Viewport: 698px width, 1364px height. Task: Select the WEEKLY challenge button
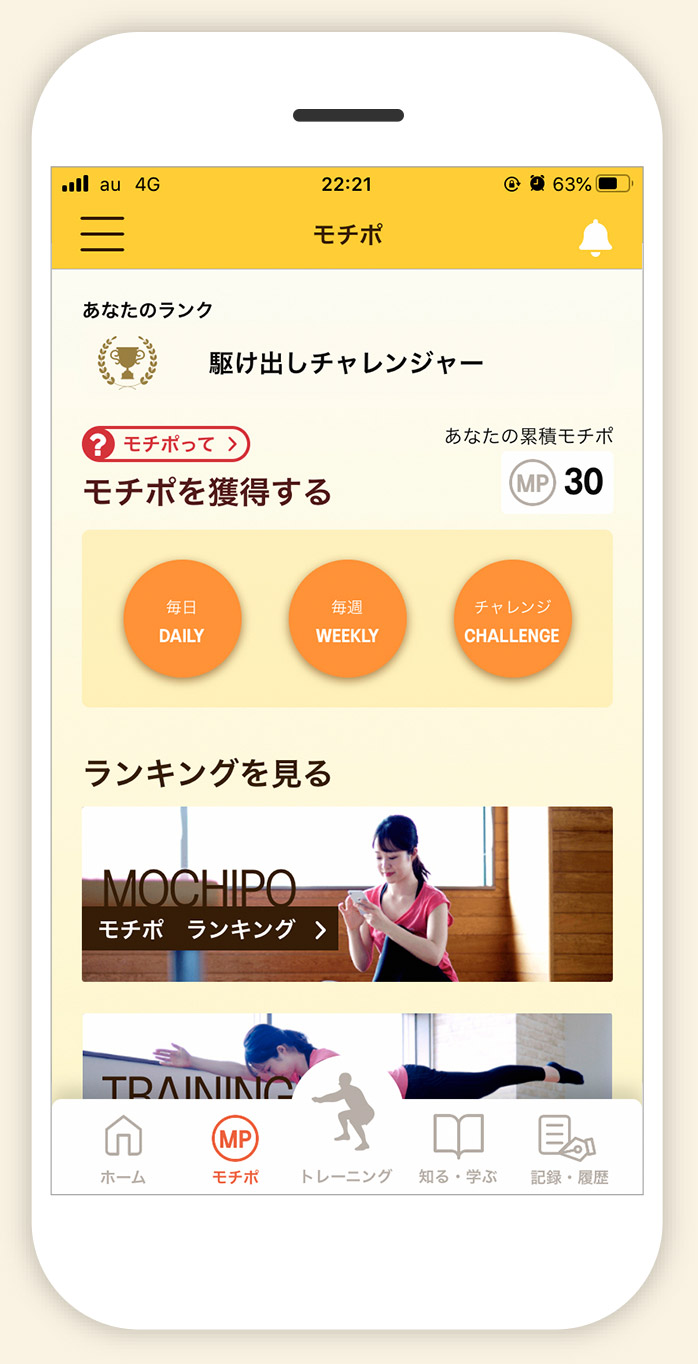tap(347, 619)
